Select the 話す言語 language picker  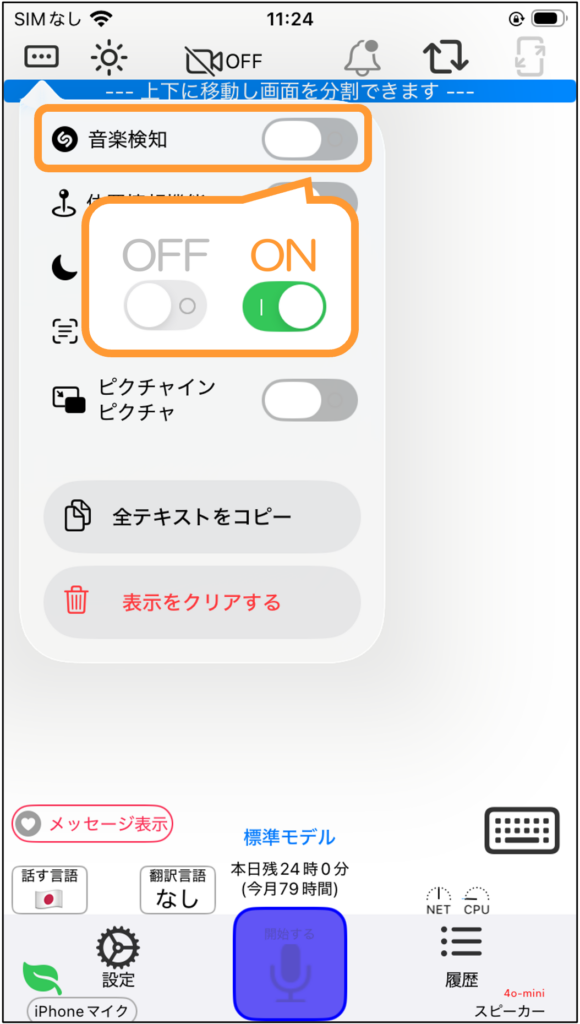click(x=50, y=889)
